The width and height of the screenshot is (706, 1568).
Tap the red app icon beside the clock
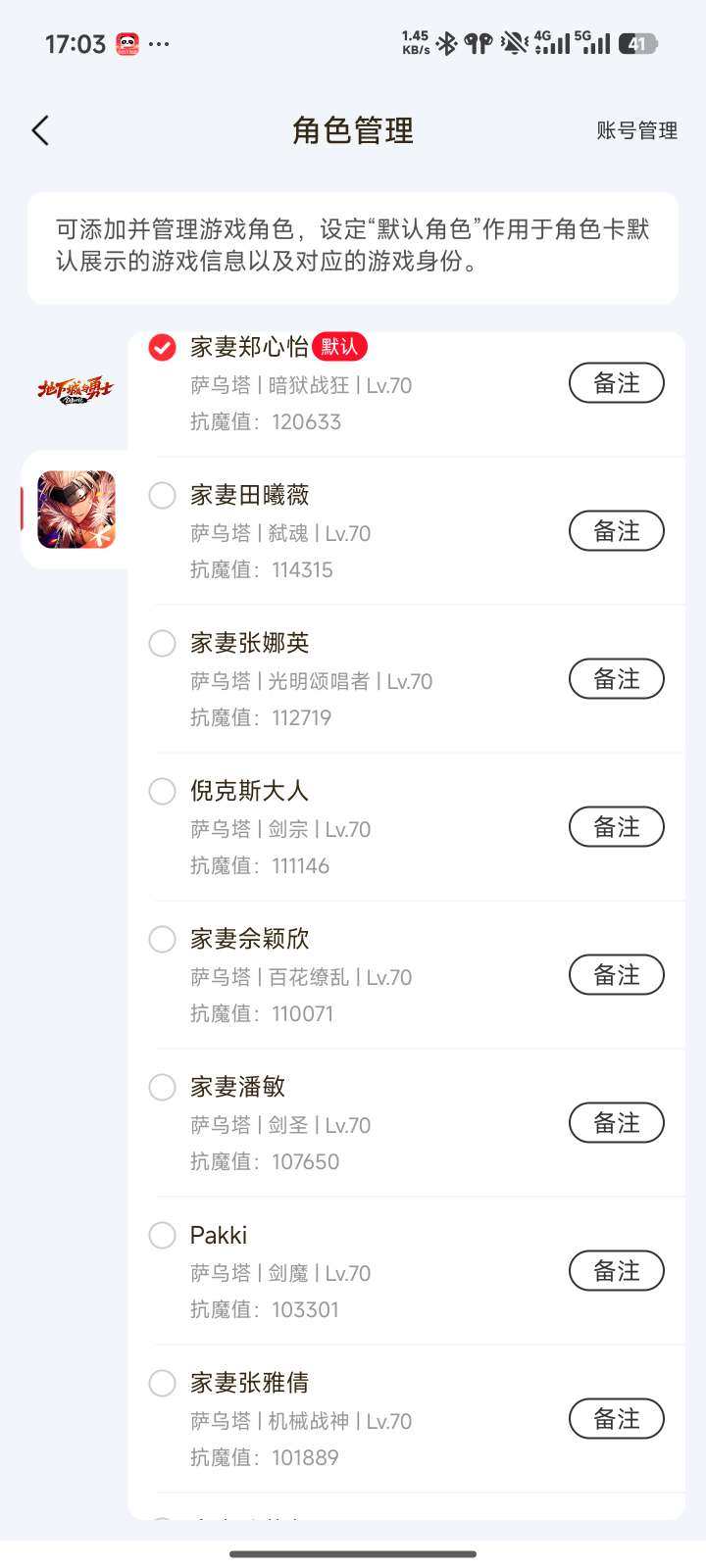(x=127, y=43)
